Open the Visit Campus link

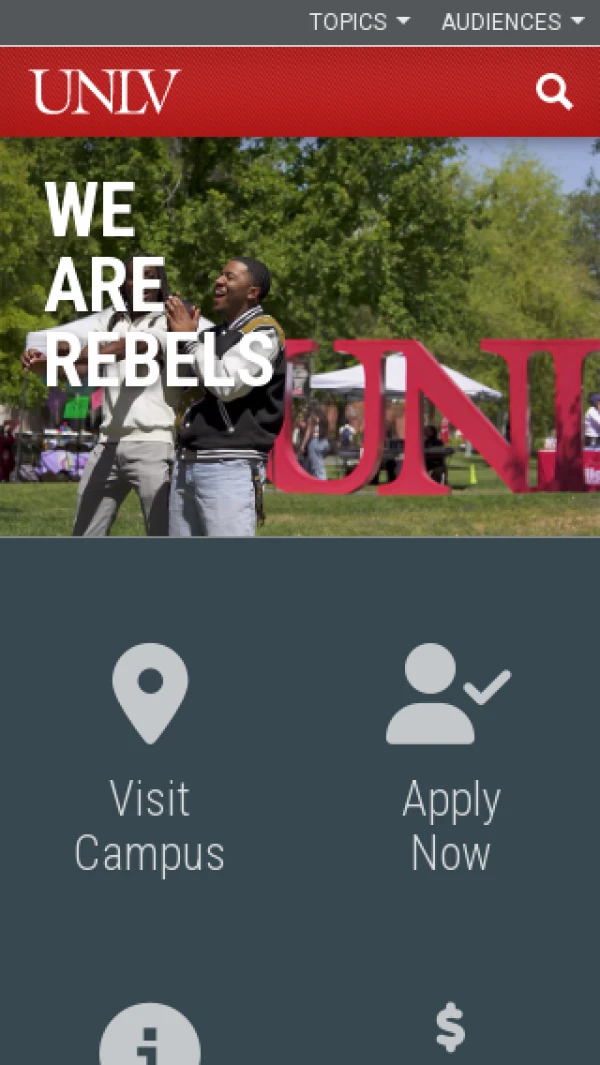[149, 759]
